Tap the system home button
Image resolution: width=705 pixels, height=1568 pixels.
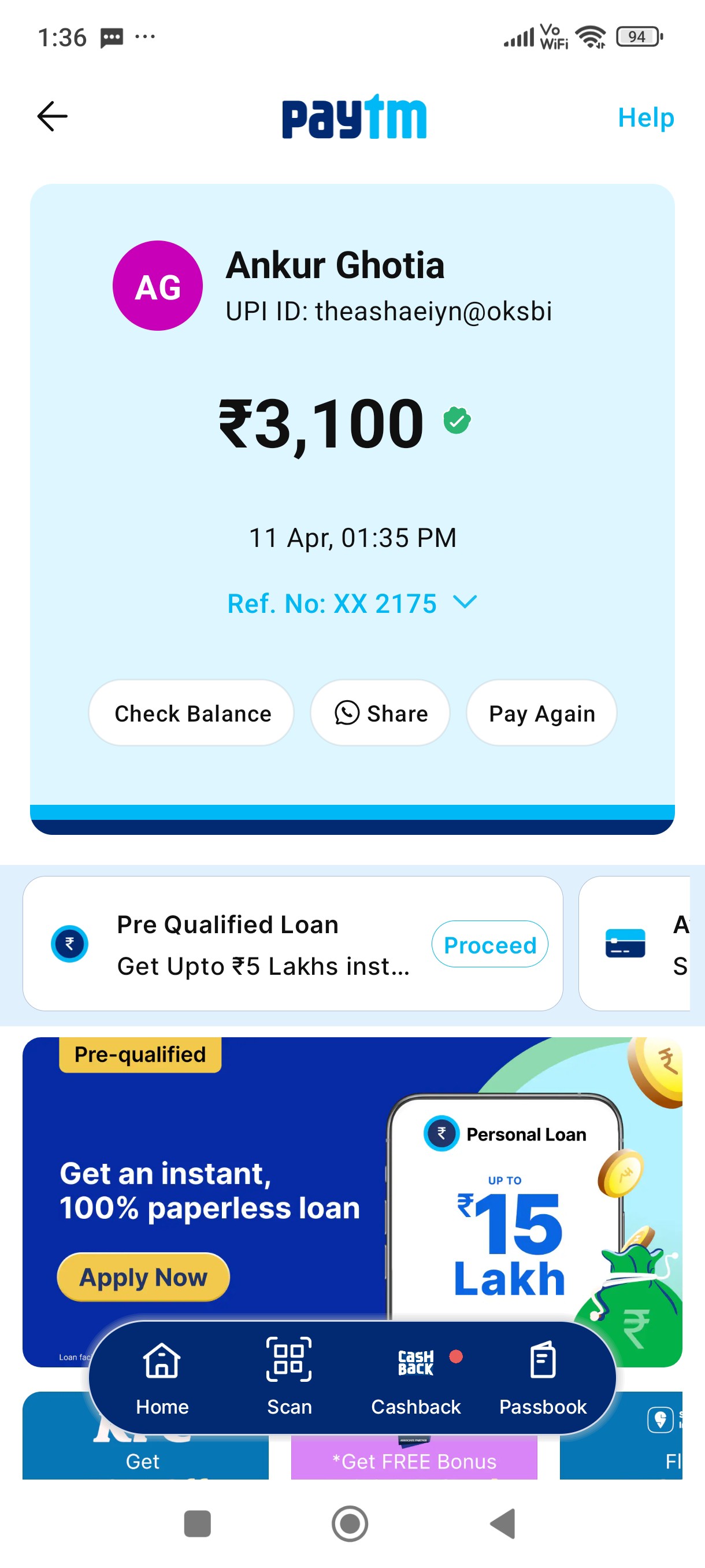350,1523
